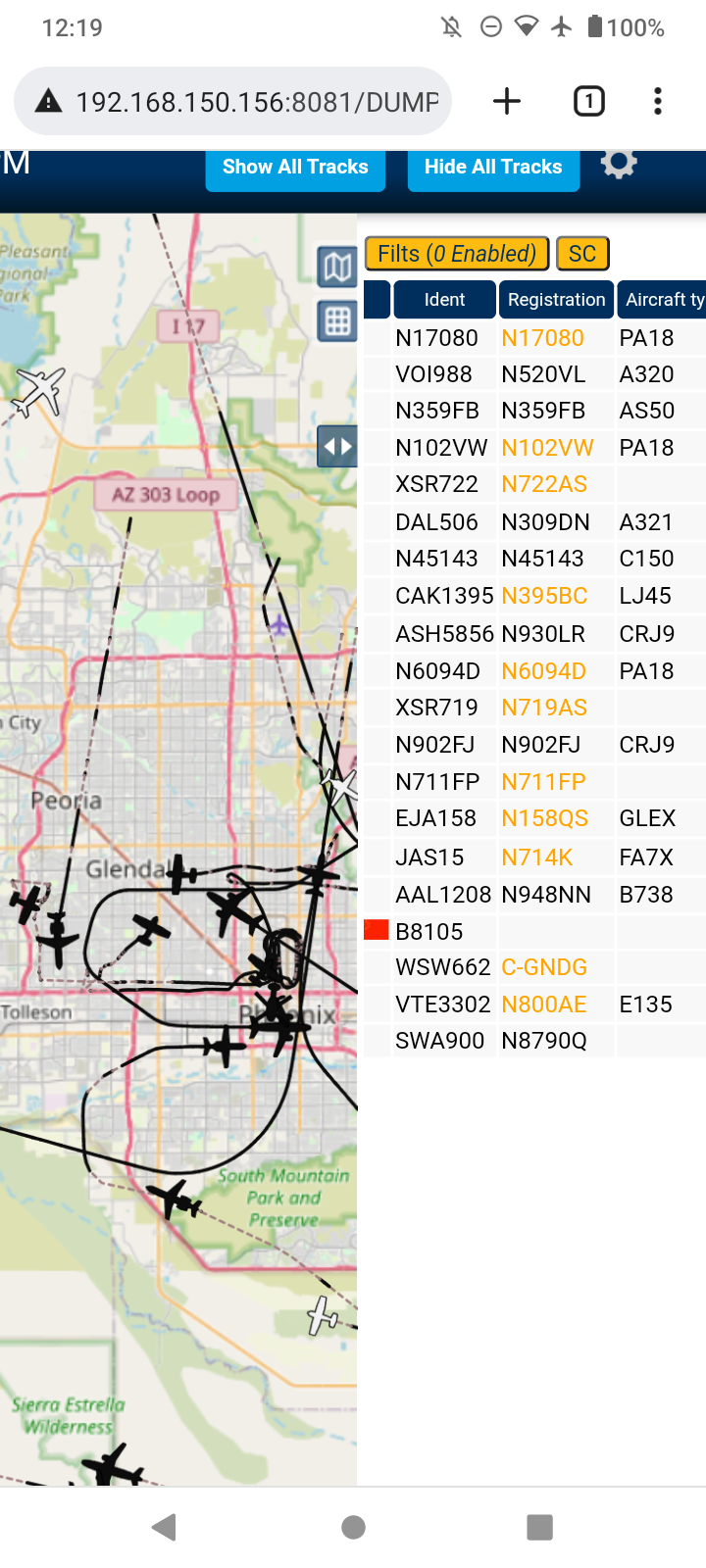
Task: Open a new browser tab
Action: [507, 101]
